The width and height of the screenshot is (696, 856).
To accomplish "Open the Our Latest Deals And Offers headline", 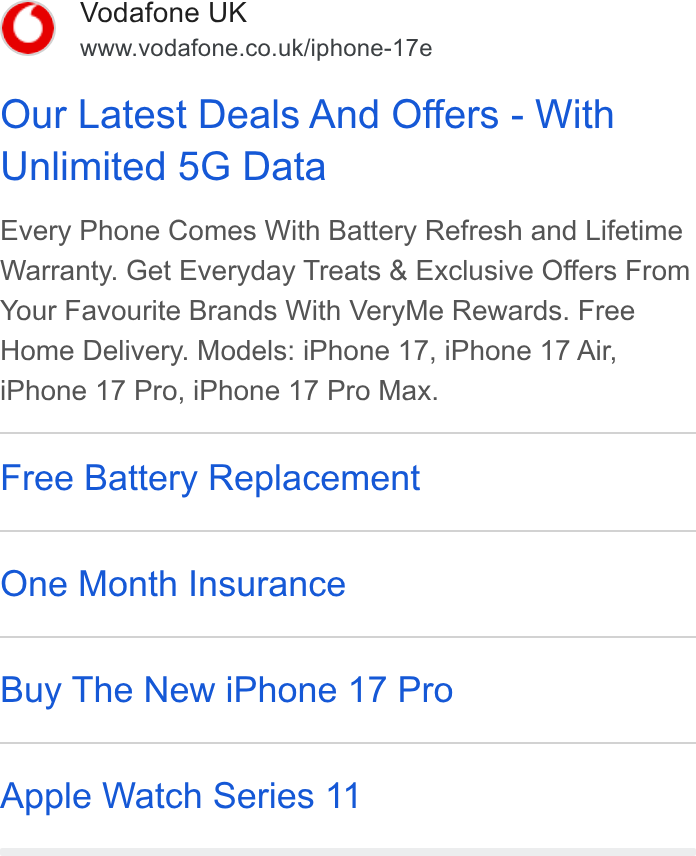I will (x=307, y=140).
